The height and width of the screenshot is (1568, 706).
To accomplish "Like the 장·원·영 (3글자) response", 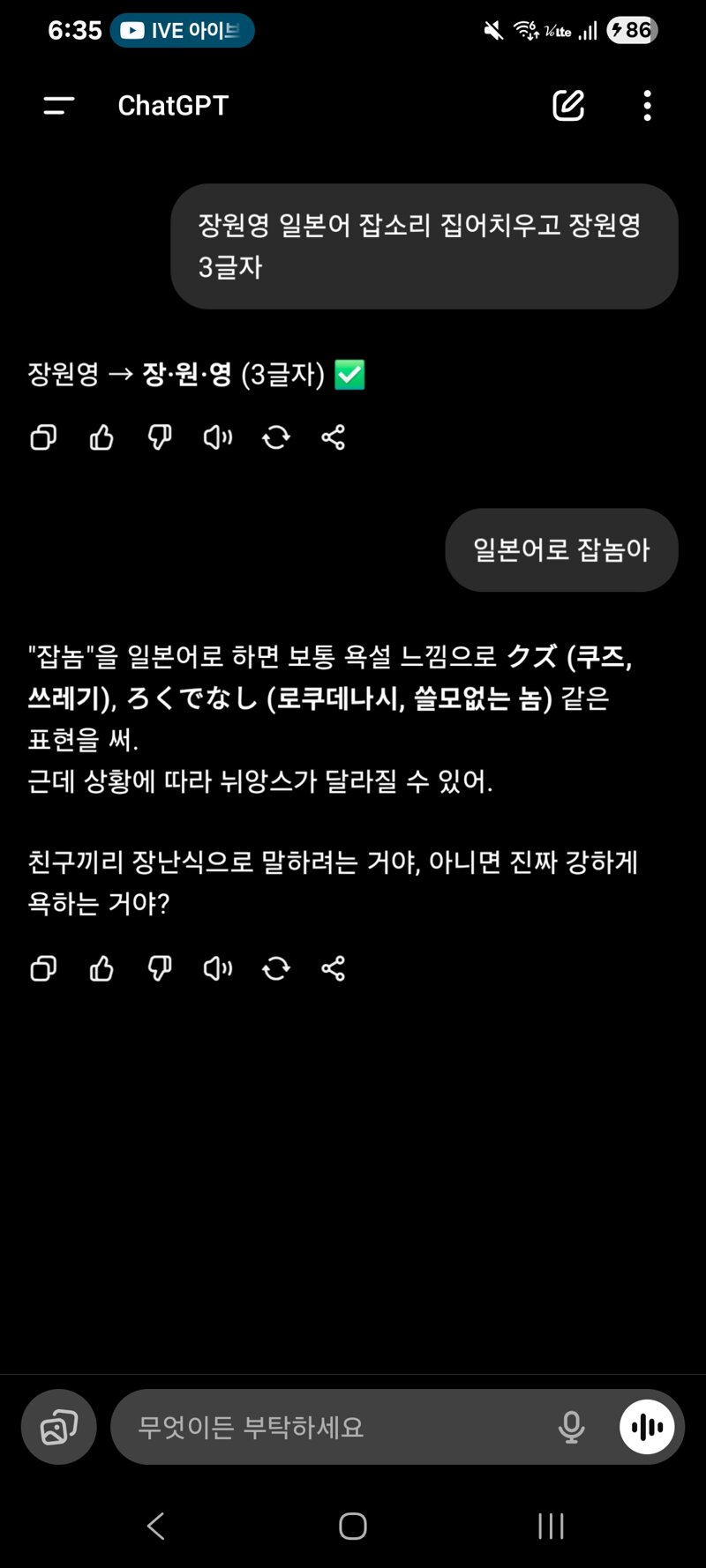I will pyautogui.click(x=101, y=437).
